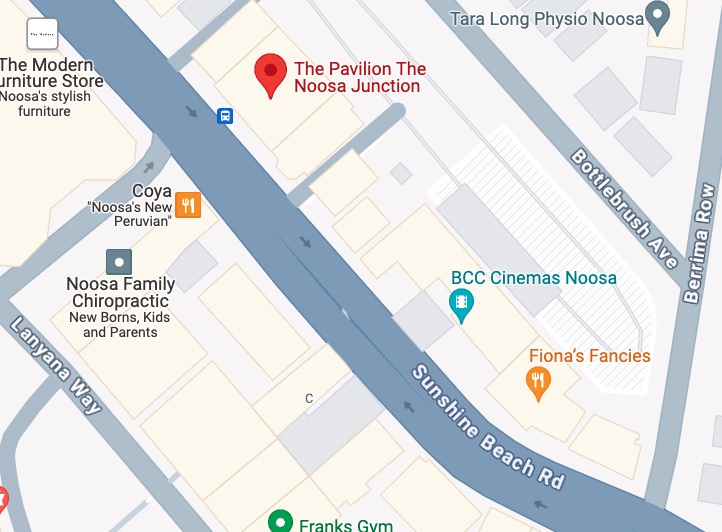Select Fiona's Fancies restaurant marker
The height and width of the screenshot is (532, 722).
[538, 381]
